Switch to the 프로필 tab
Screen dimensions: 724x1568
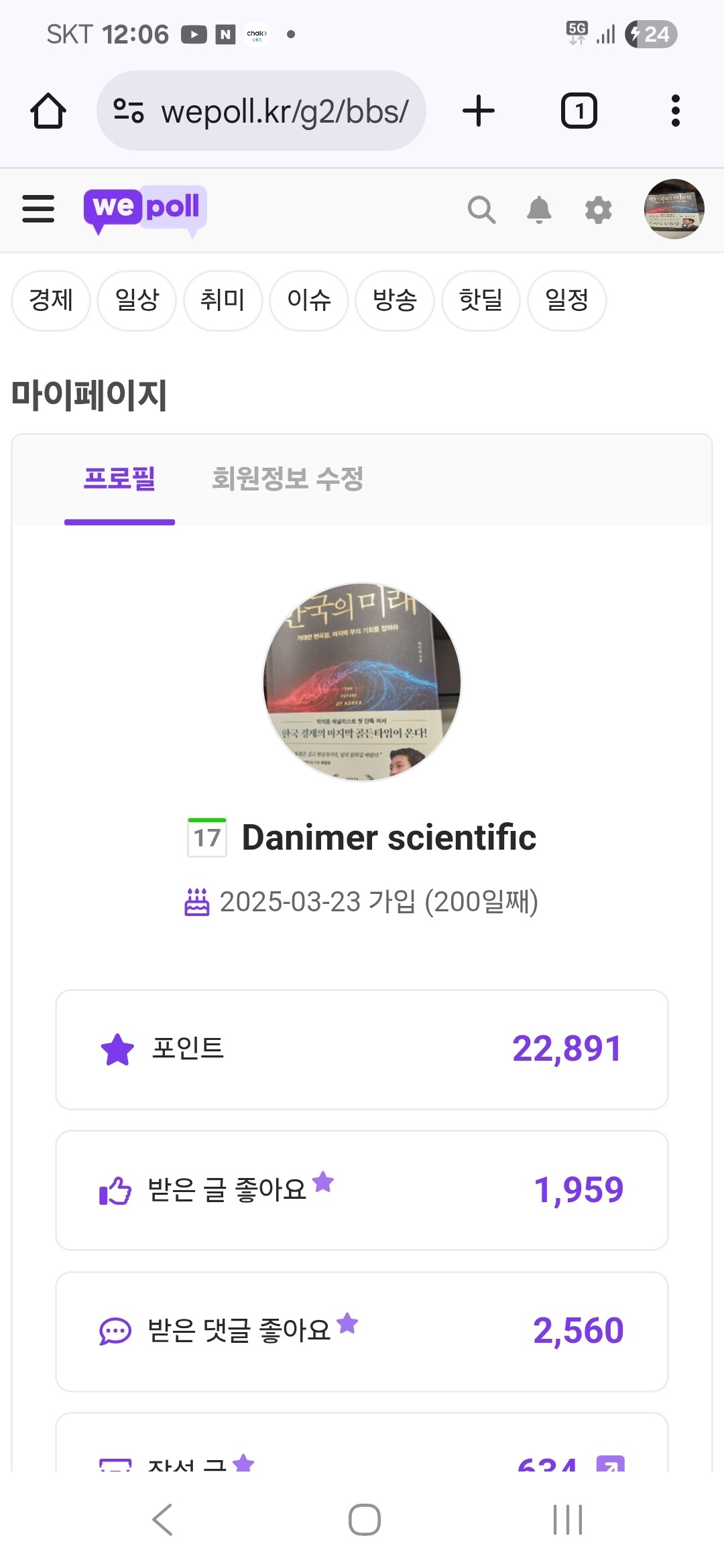click(119, 478)
